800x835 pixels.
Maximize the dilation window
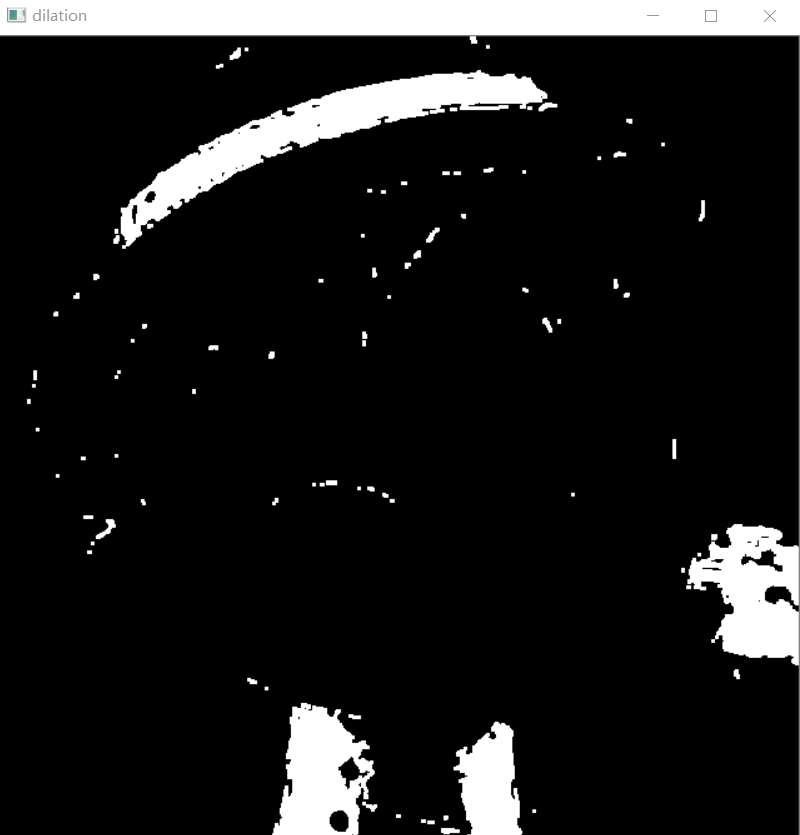[711, 16]
